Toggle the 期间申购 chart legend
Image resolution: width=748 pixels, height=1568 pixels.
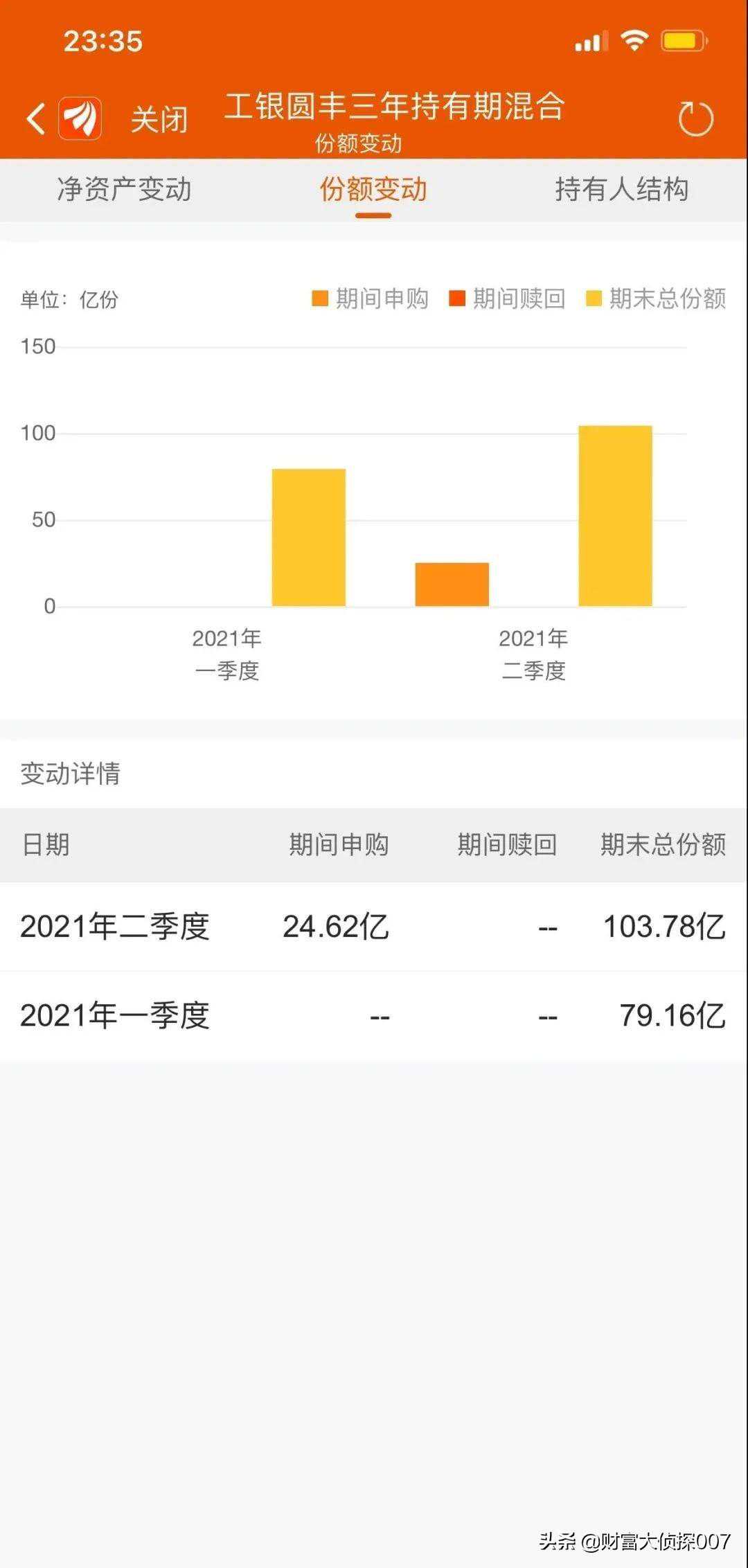pyautogui.click(x=371, y=299)
